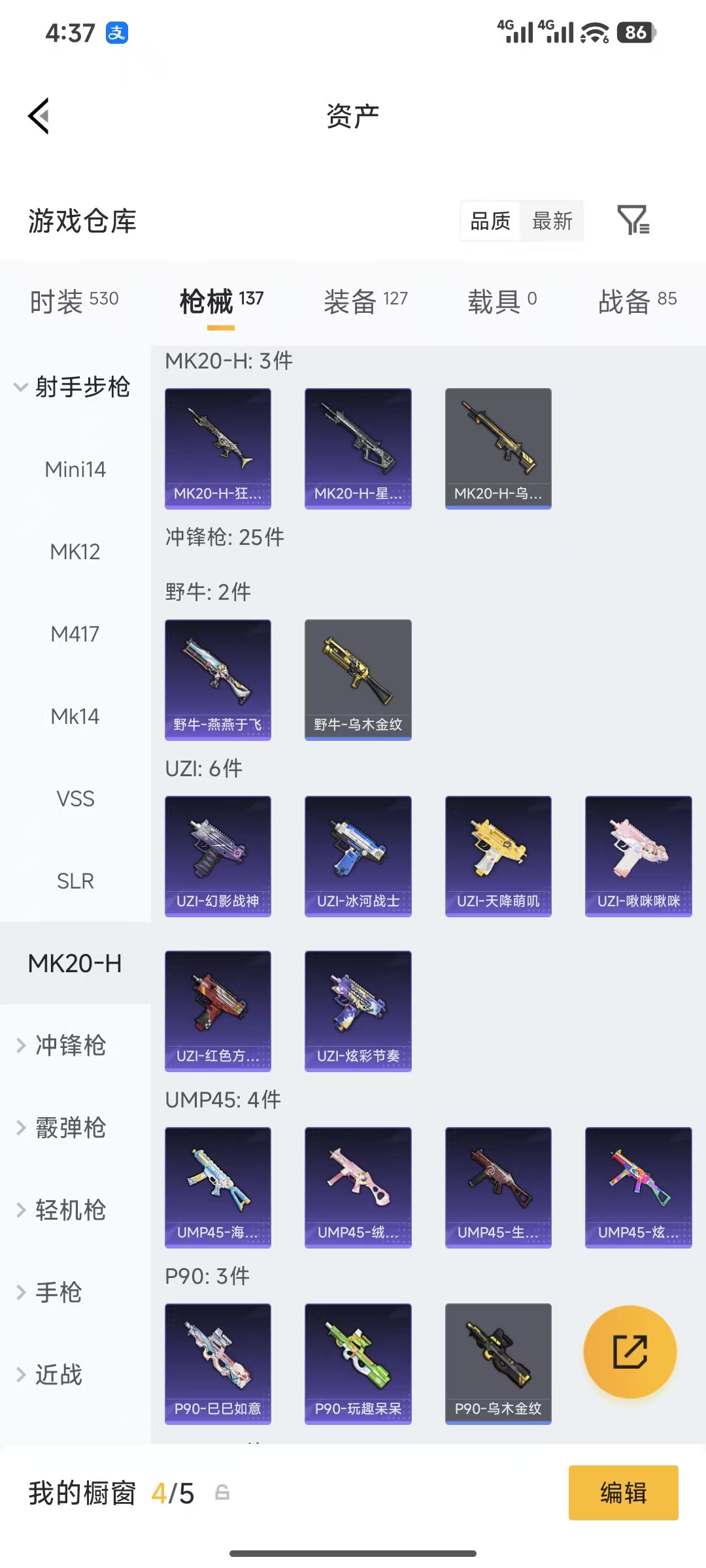Tap the yellow share showcase icon
This screenshot has height=1568, width=706.
(630, 1352)
